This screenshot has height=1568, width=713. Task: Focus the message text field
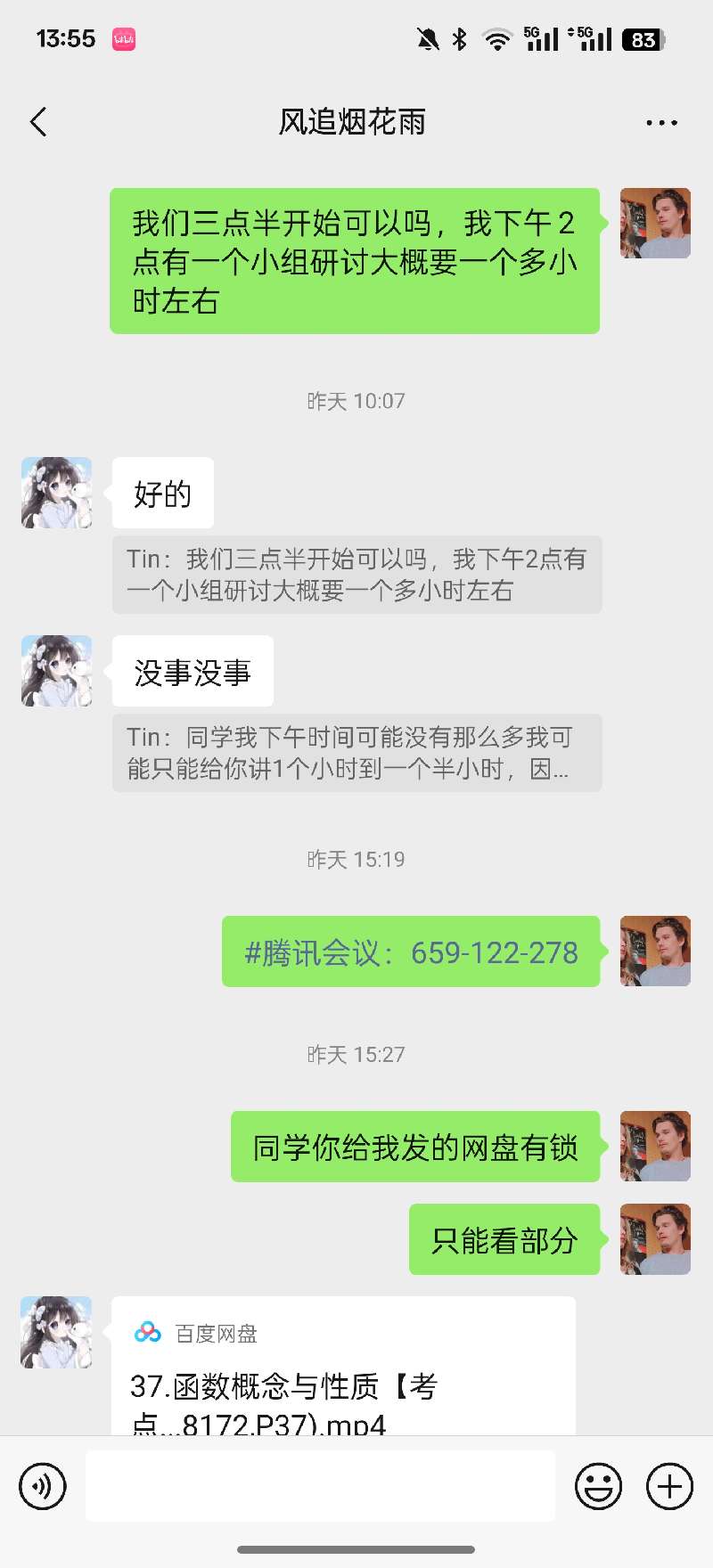(320, 1486)
